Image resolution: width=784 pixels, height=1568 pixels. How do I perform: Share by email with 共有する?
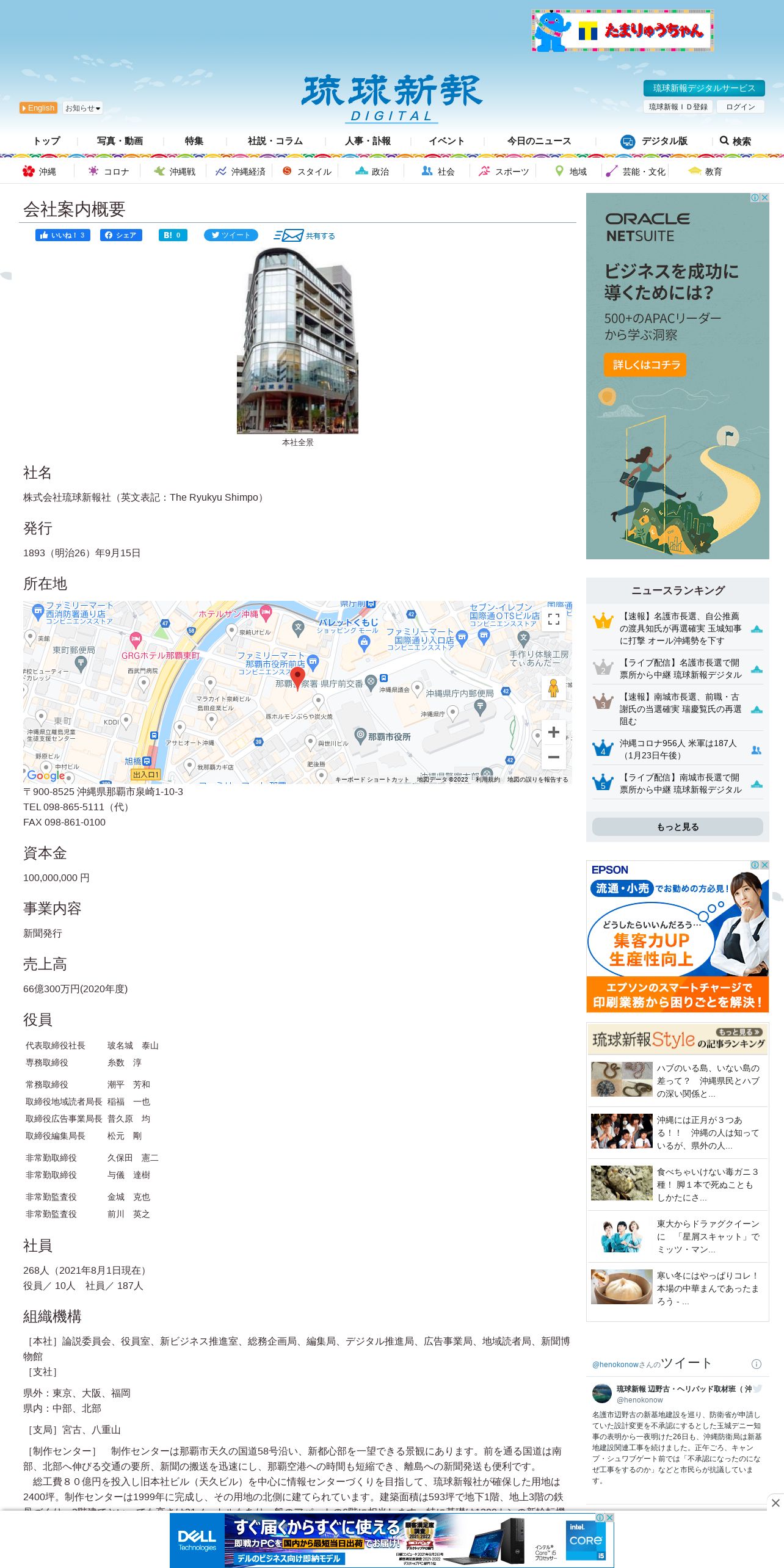tap(304, 236)
